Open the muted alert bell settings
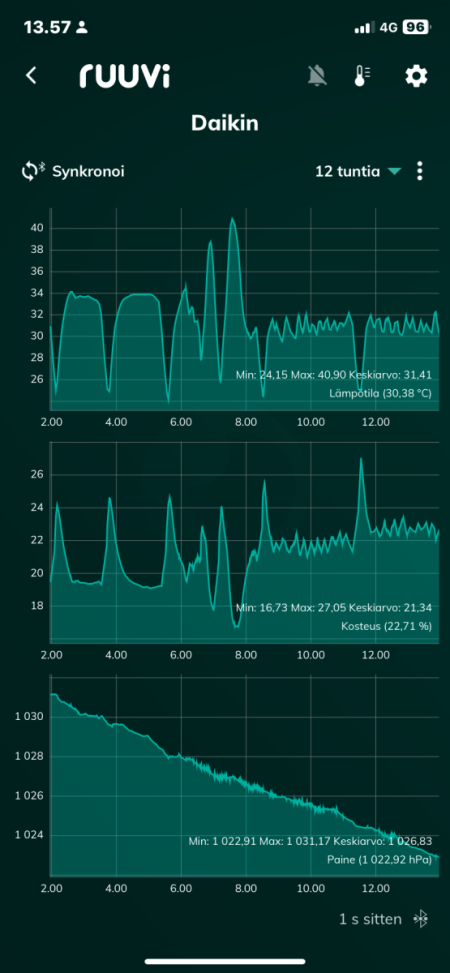This screenshot has height=973, width=450. (317, 76)
